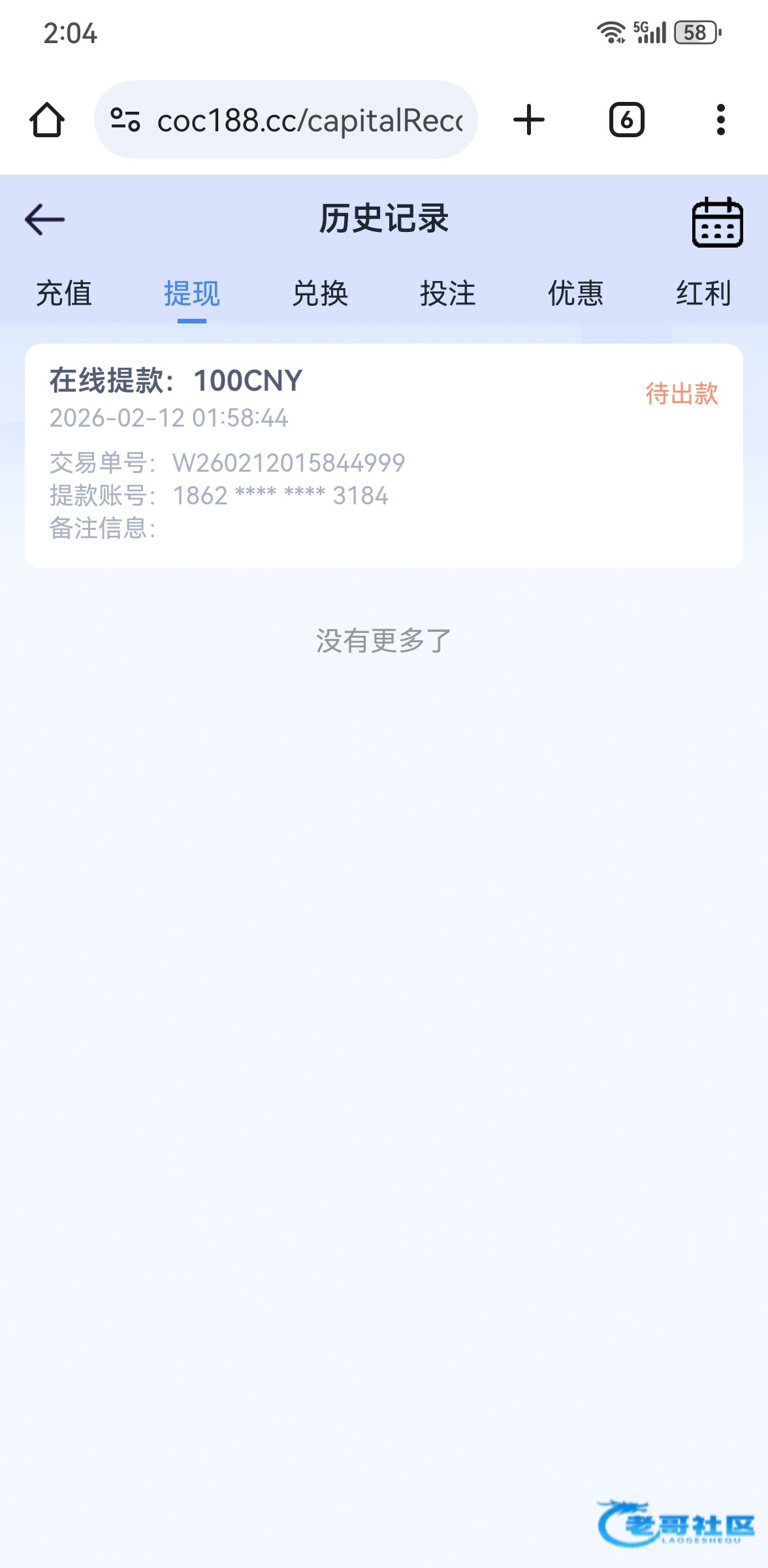This screenshot has width=768, height=1568.
Task: Switch to the 优惠 tab
Action: tap(575, 293)
